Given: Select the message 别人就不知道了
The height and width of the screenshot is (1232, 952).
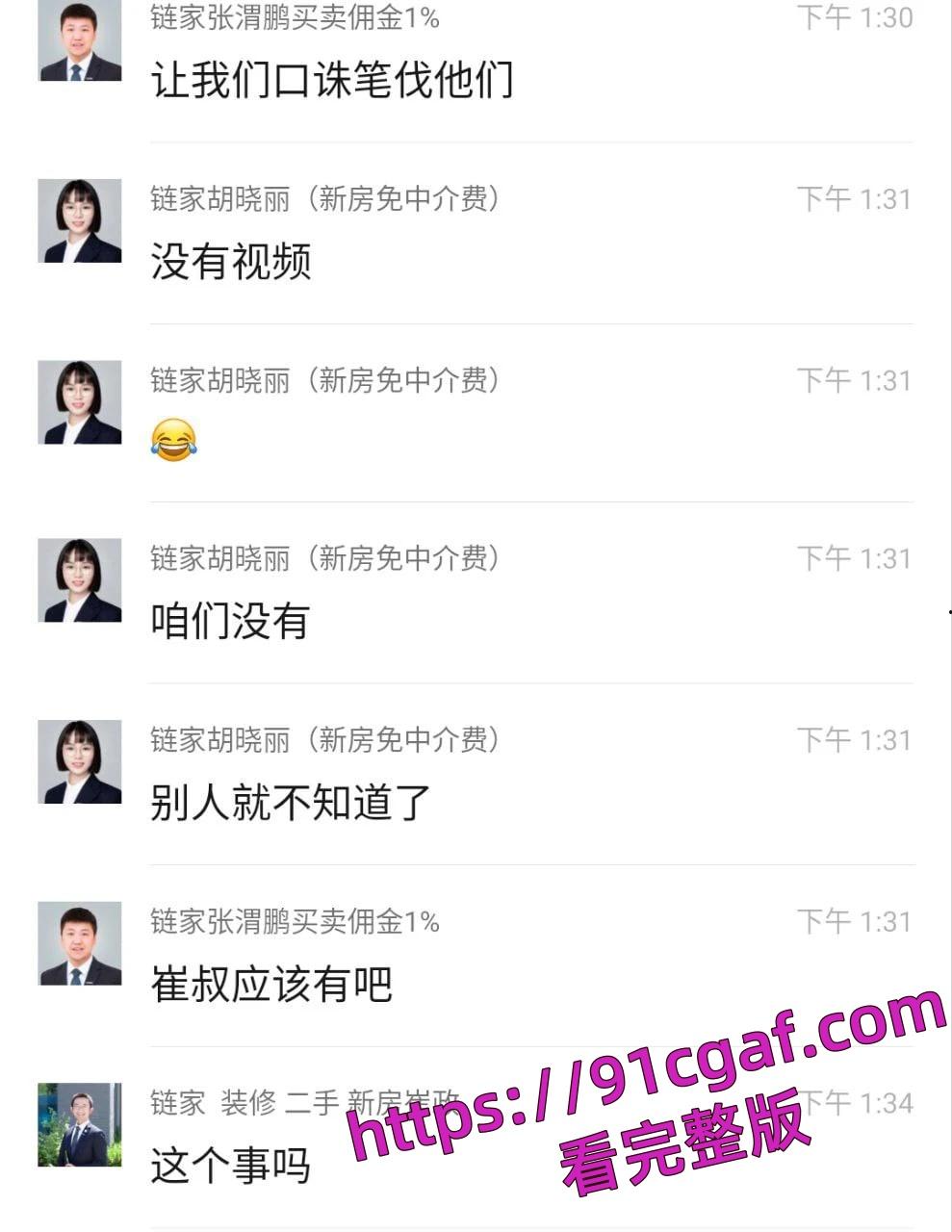Looking at the screenshot, I should point(291,804).
